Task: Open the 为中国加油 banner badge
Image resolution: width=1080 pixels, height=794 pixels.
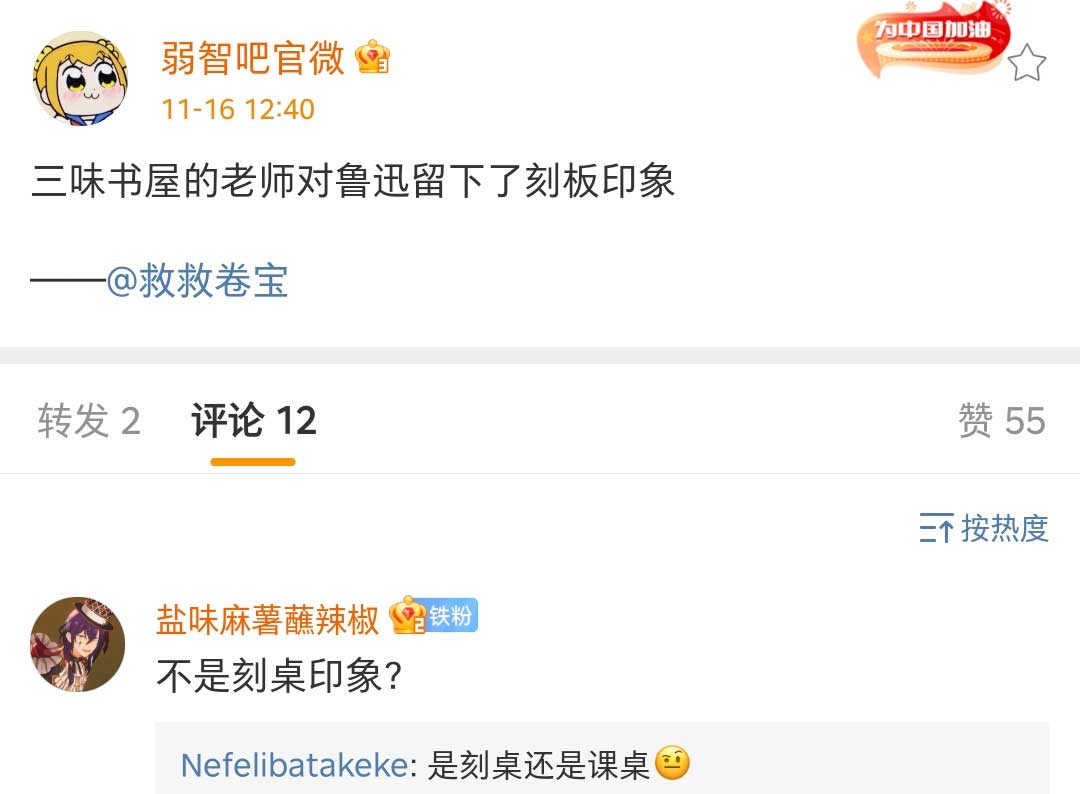Action: tap(932, 40)
